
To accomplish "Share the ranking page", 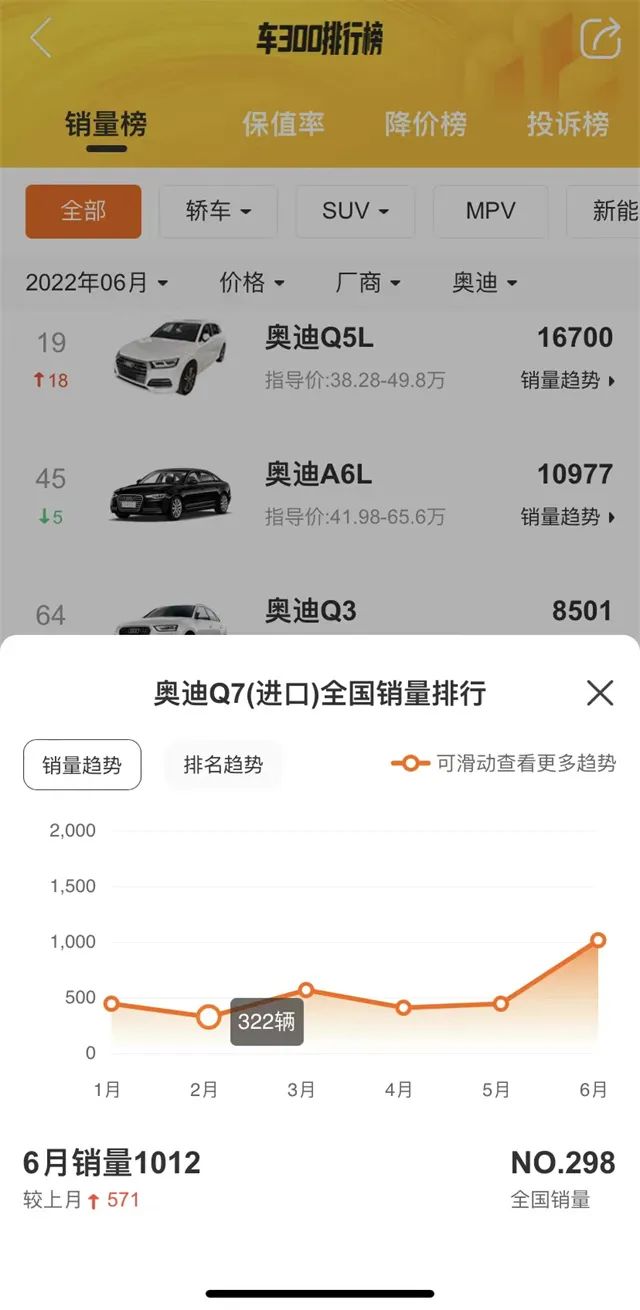I will (x=600, y=39).
